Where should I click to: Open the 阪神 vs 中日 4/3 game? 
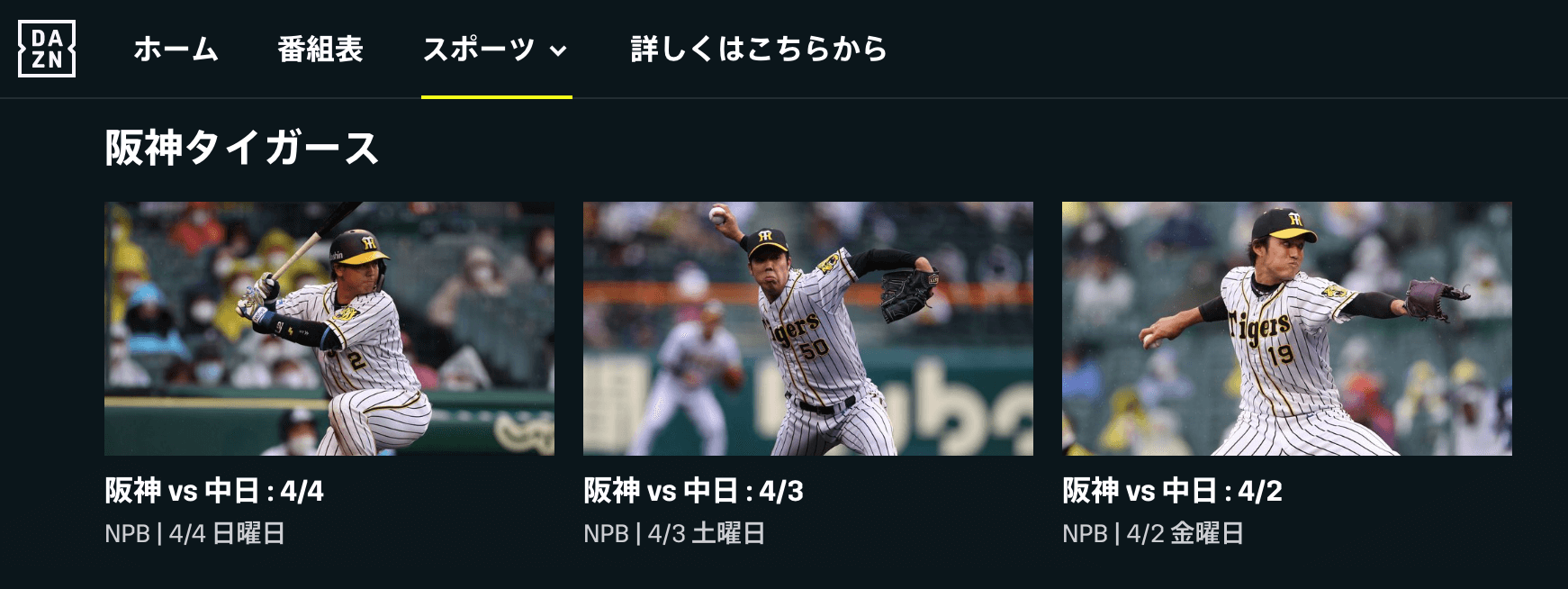807,329
